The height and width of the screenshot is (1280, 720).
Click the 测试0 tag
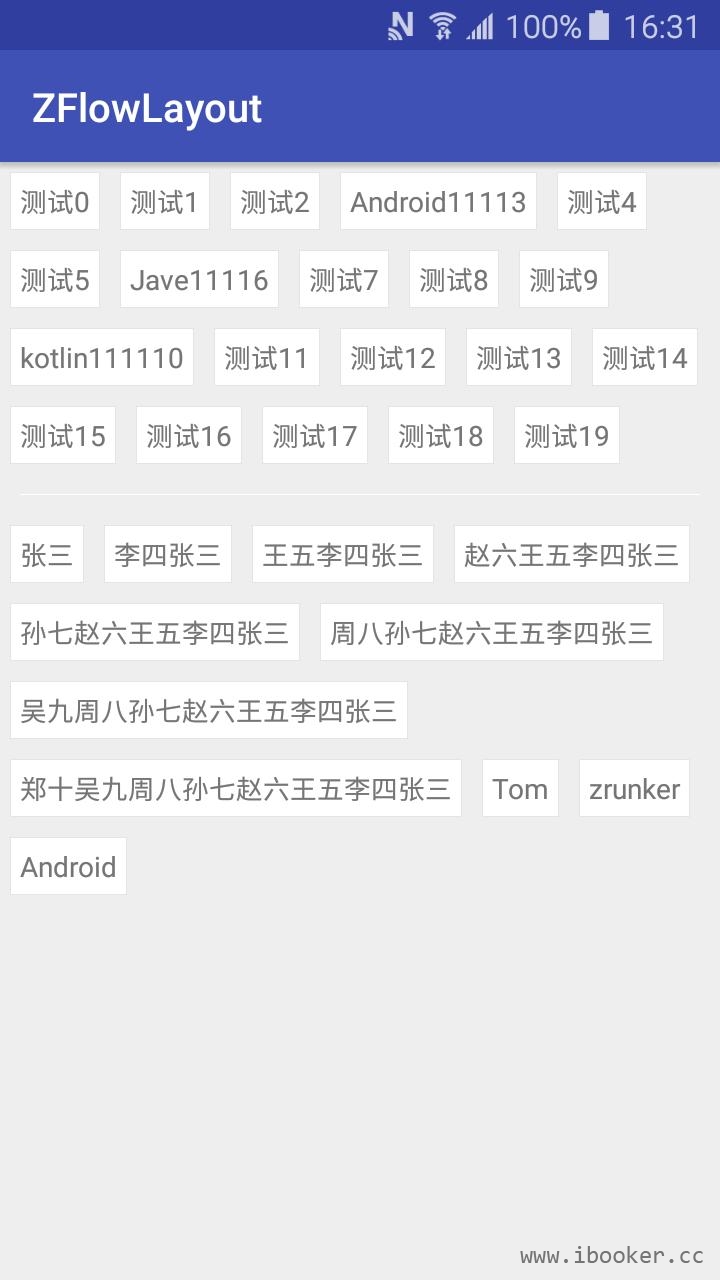tap(54, 201)
